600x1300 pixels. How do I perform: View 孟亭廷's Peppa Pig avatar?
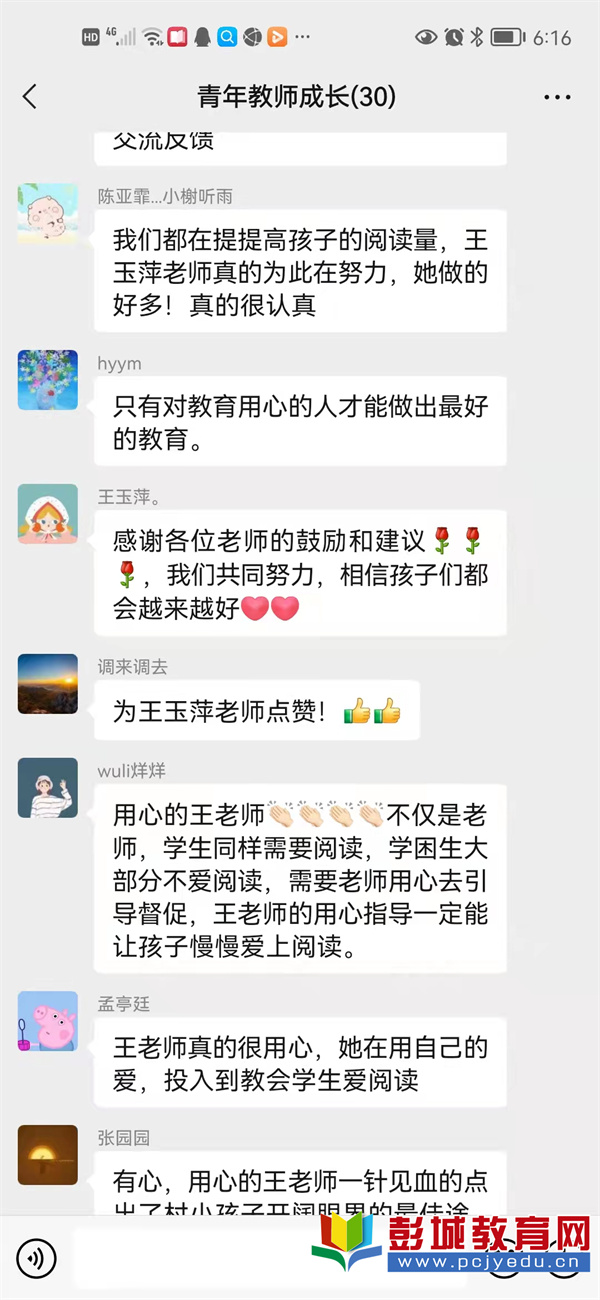47,1021
